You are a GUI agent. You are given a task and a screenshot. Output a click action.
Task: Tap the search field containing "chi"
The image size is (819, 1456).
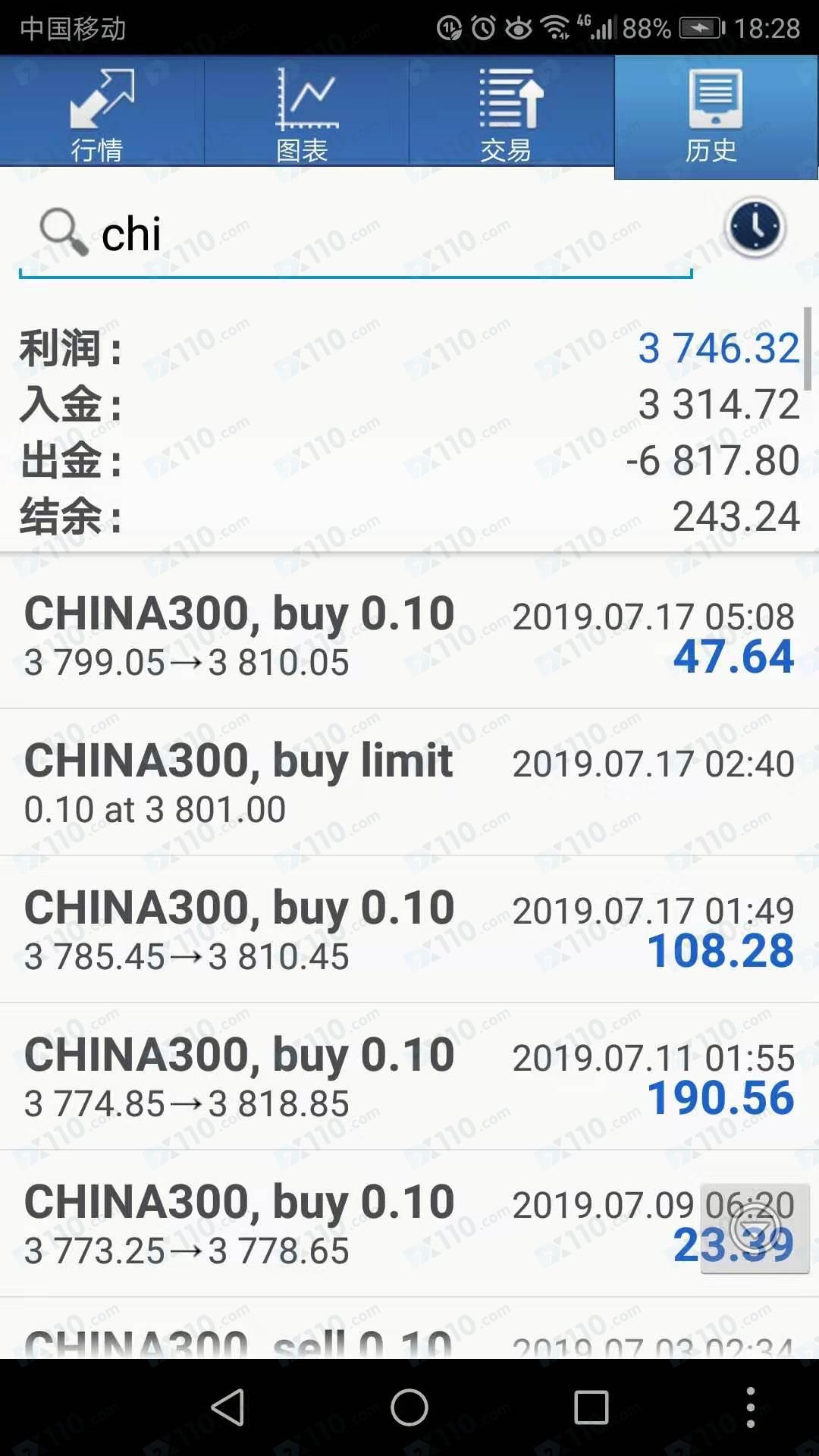click(x=356, y=234)
